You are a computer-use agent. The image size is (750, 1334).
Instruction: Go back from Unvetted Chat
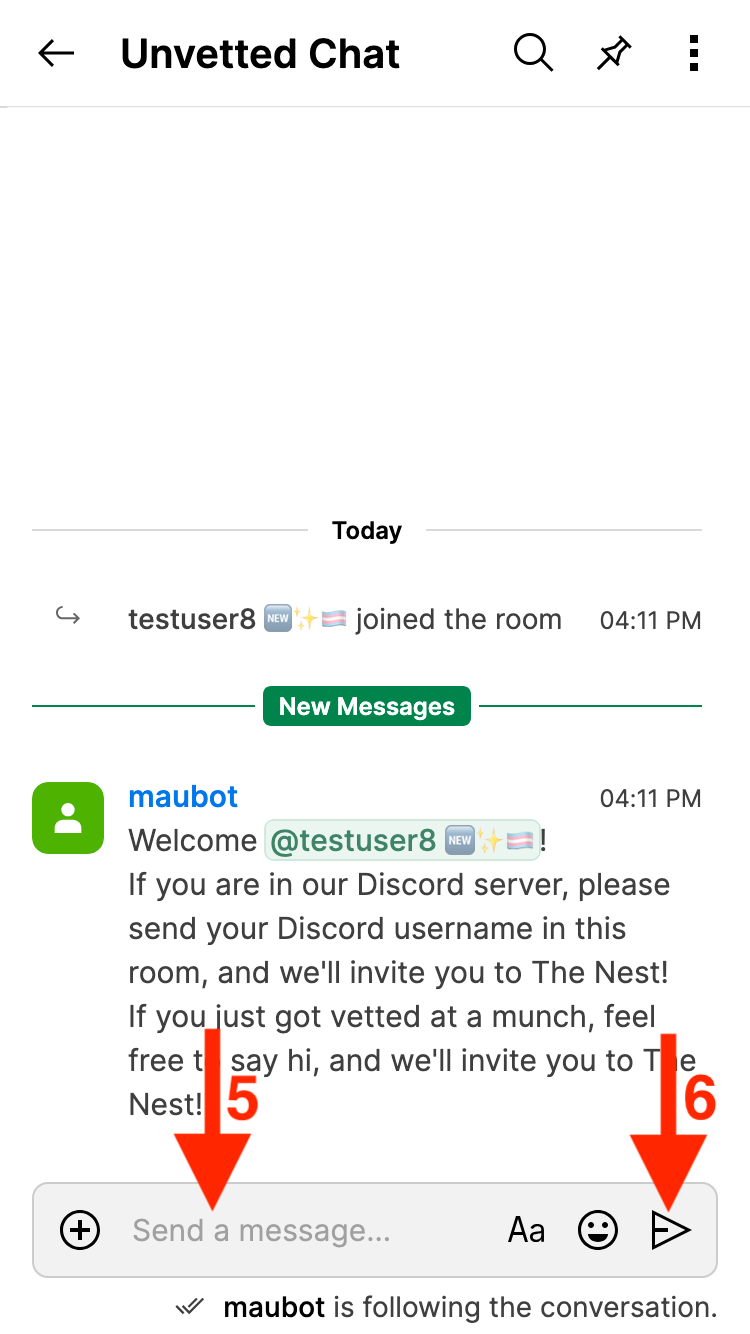tap(56, 54)
